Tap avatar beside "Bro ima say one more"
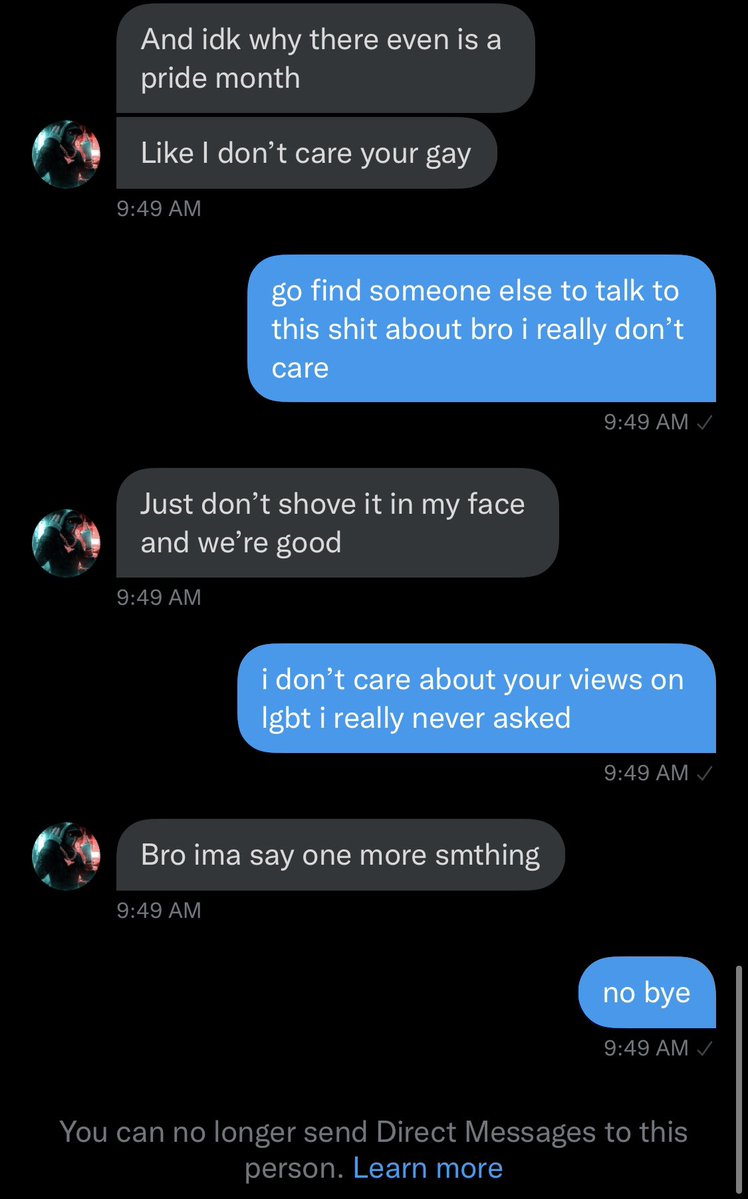748x1199 pixels. (67, 855)
